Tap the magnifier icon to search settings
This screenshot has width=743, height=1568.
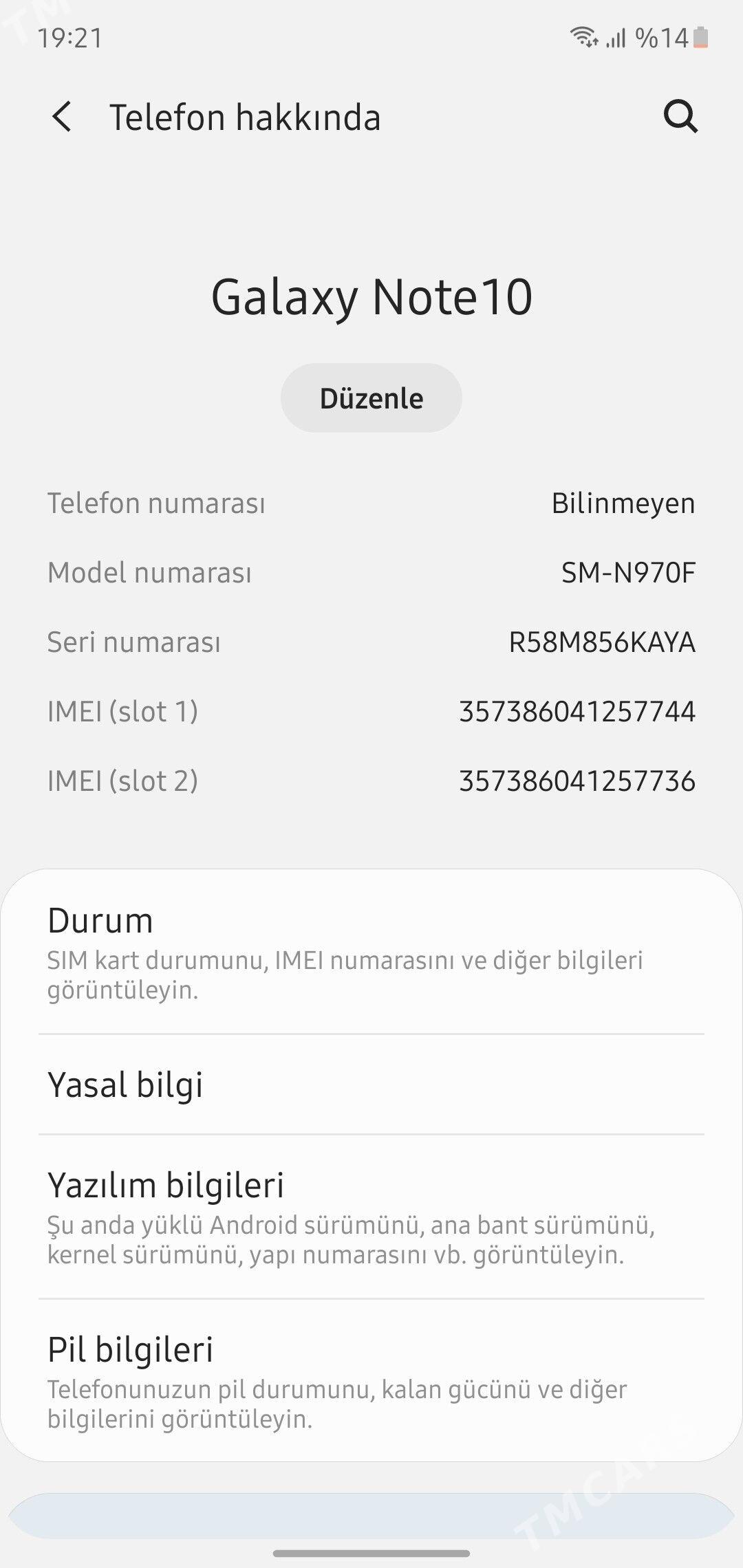click(680, 117)
